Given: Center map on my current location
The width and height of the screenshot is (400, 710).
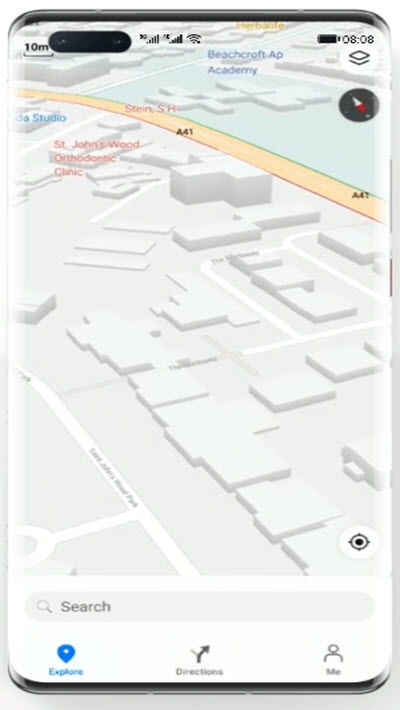Looking at the screenshot, I should pyautogui.click(x=359, y=542).
